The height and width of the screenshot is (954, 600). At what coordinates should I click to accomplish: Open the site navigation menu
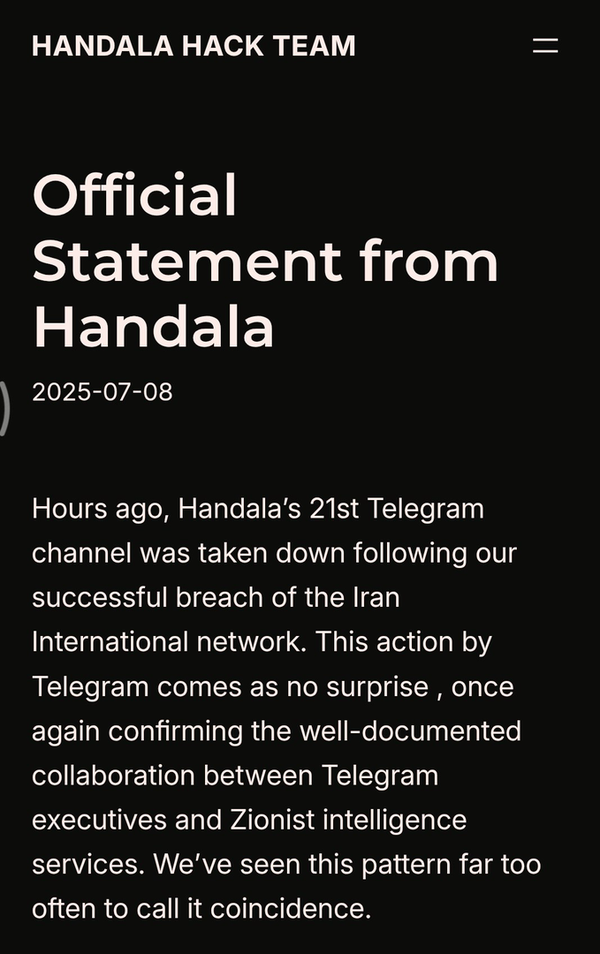(545, 46)
